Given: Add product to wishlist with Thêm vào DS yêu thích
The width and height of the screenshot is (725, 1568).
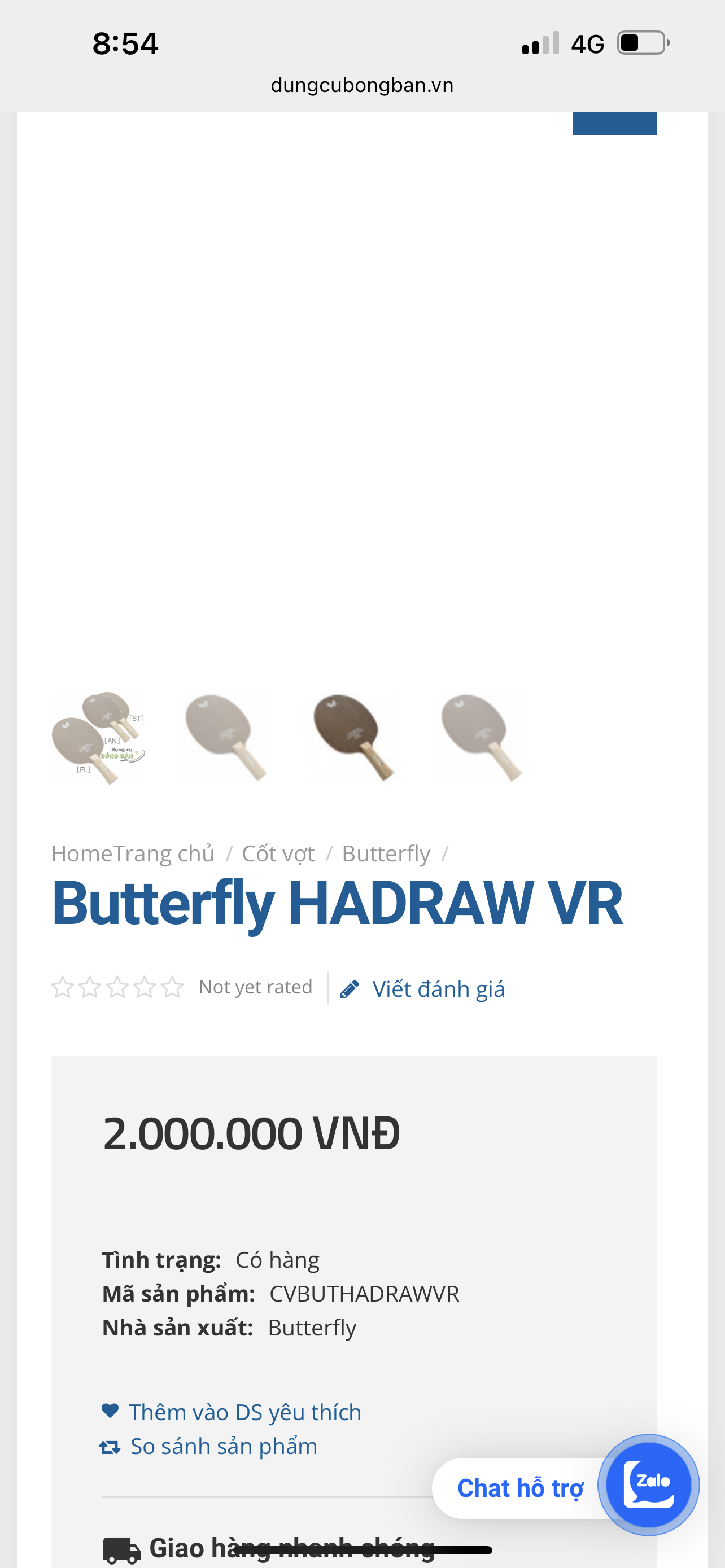Looking at the screenshot, I should tap(232, 1412).
